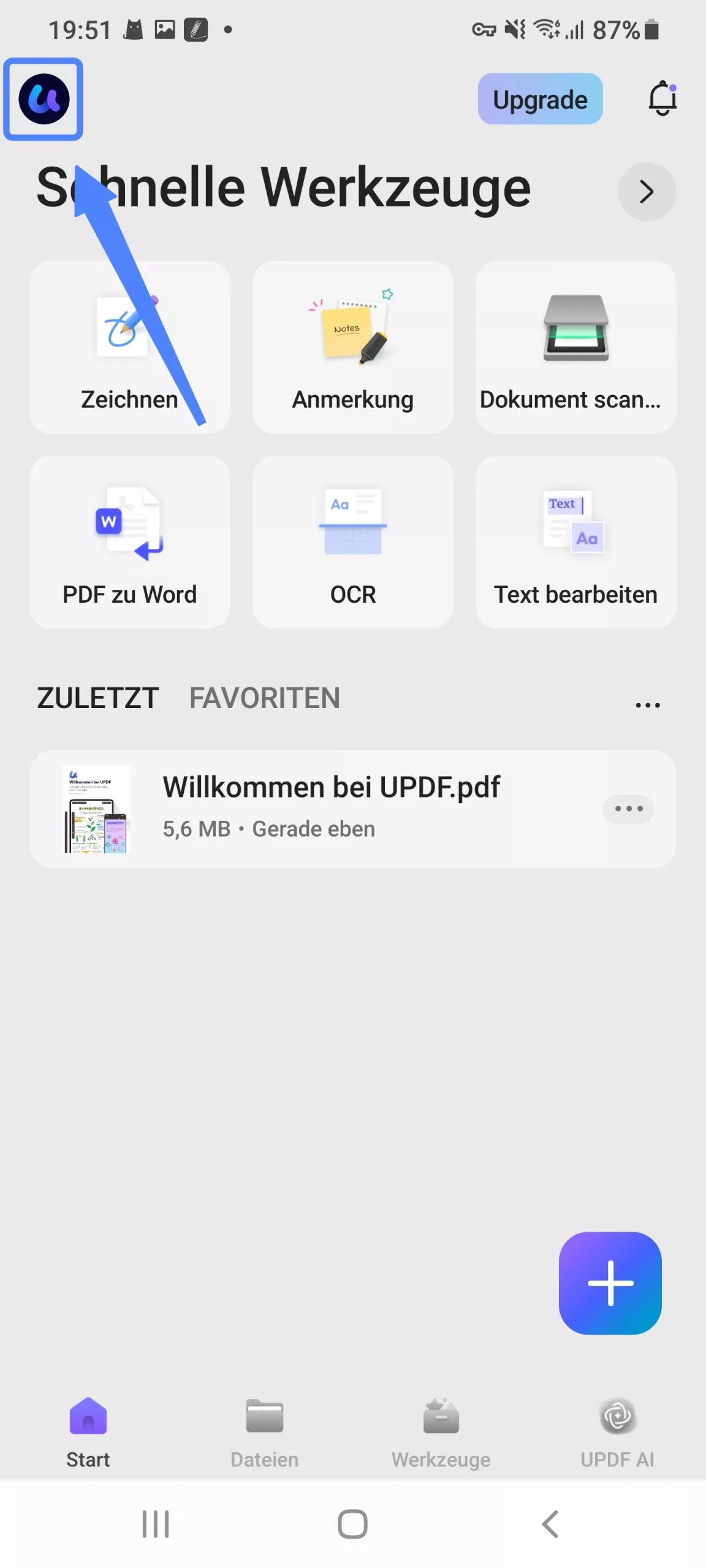Start the OCR tool
The width and height of the screenshot is (706, 1568).
352,542
